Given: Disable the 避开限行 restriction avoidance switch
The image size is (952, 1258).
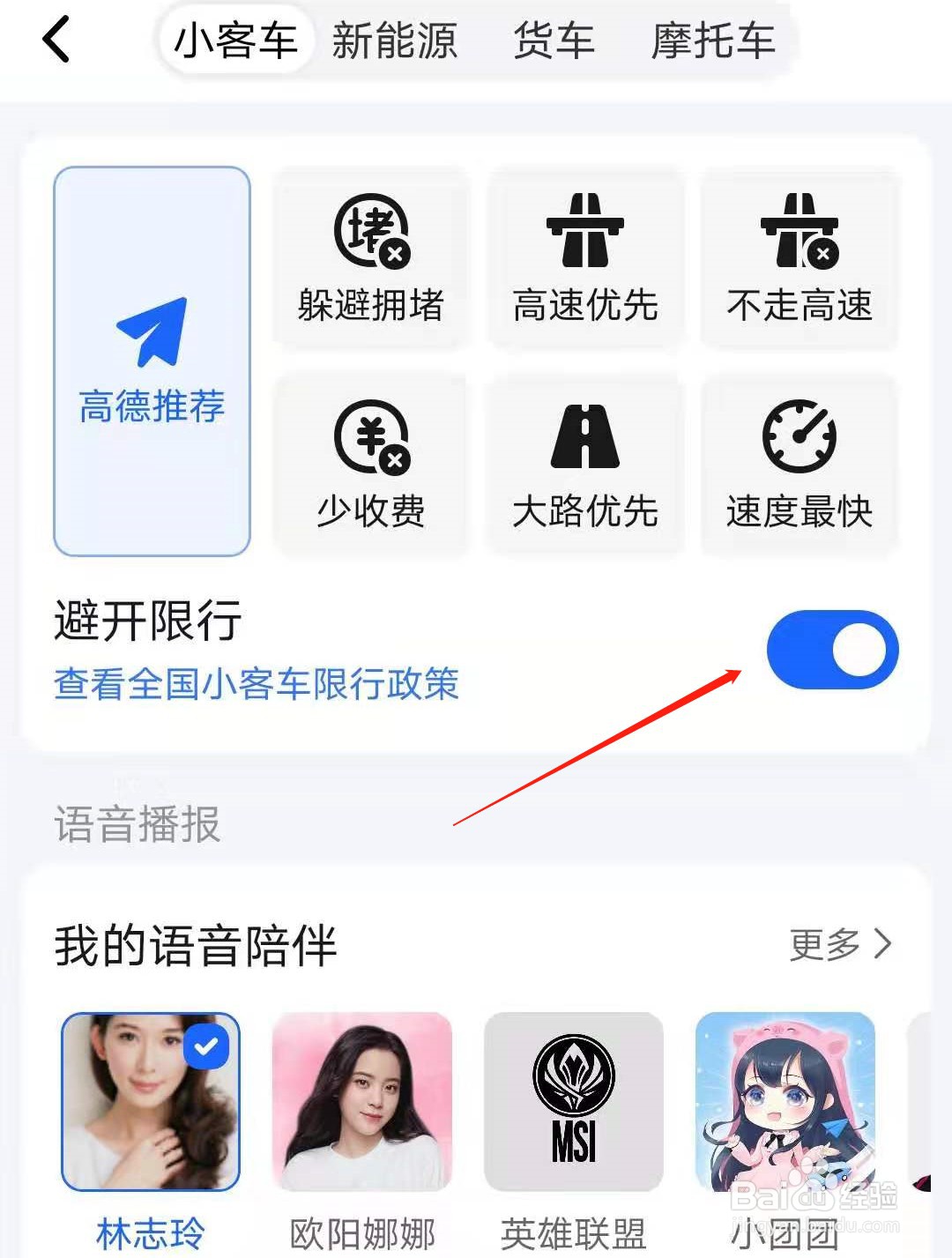Looking at the screenshot, I should 829,650.
